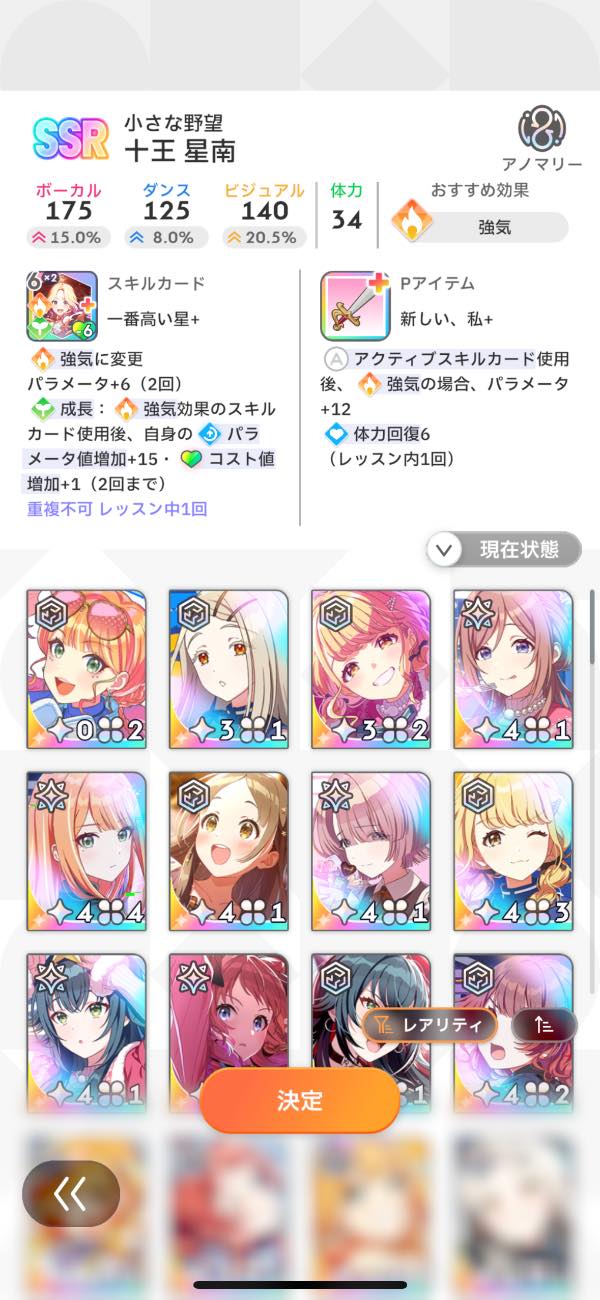
Task: Toggle the sort order arrow button
Action: (x=544, y=1024)
